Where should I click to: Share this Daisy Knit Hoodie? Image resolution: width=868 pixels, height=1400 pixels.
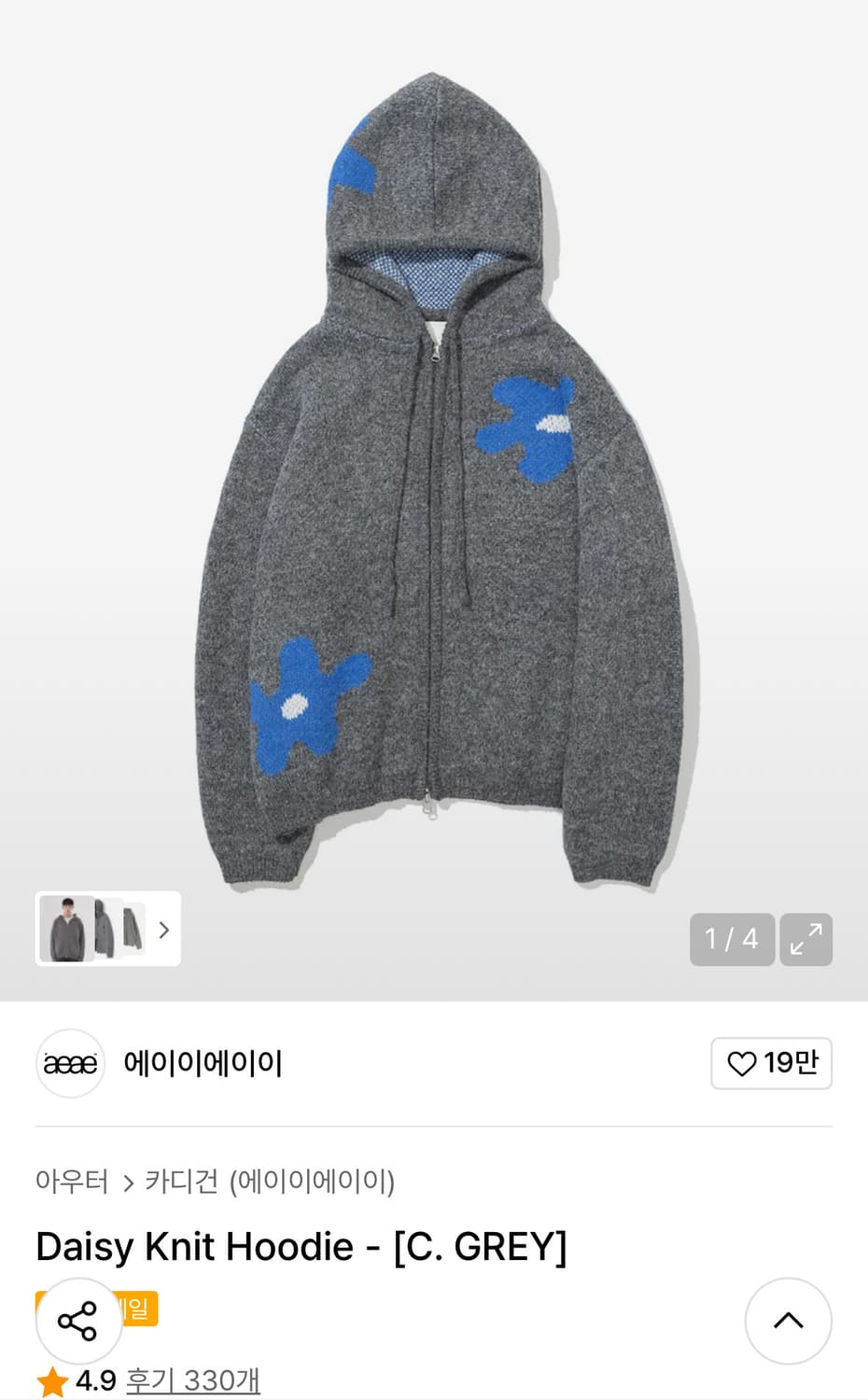(78, 1321)
